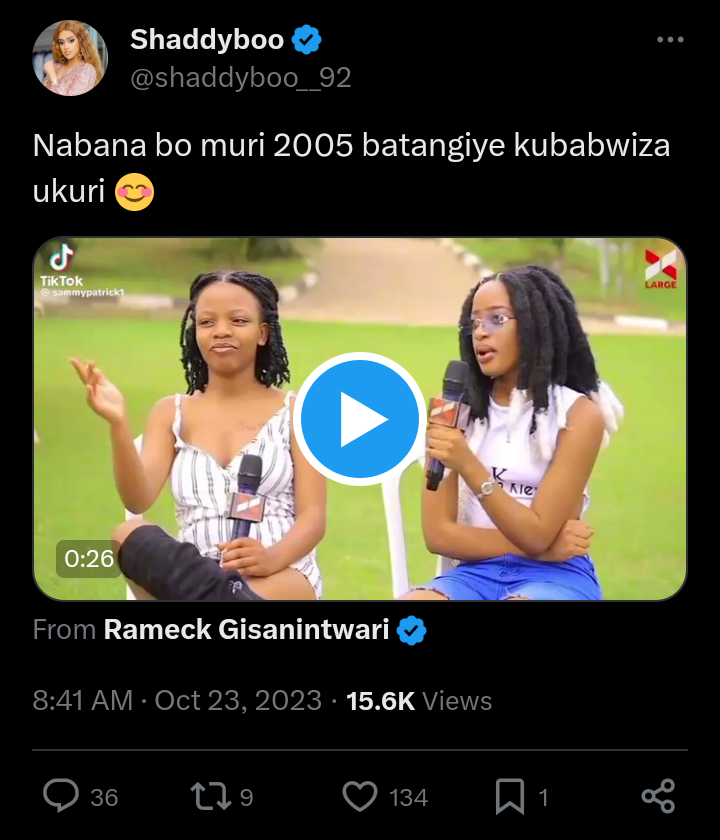Reply to the tweet via comment icon

click(62, 796)
